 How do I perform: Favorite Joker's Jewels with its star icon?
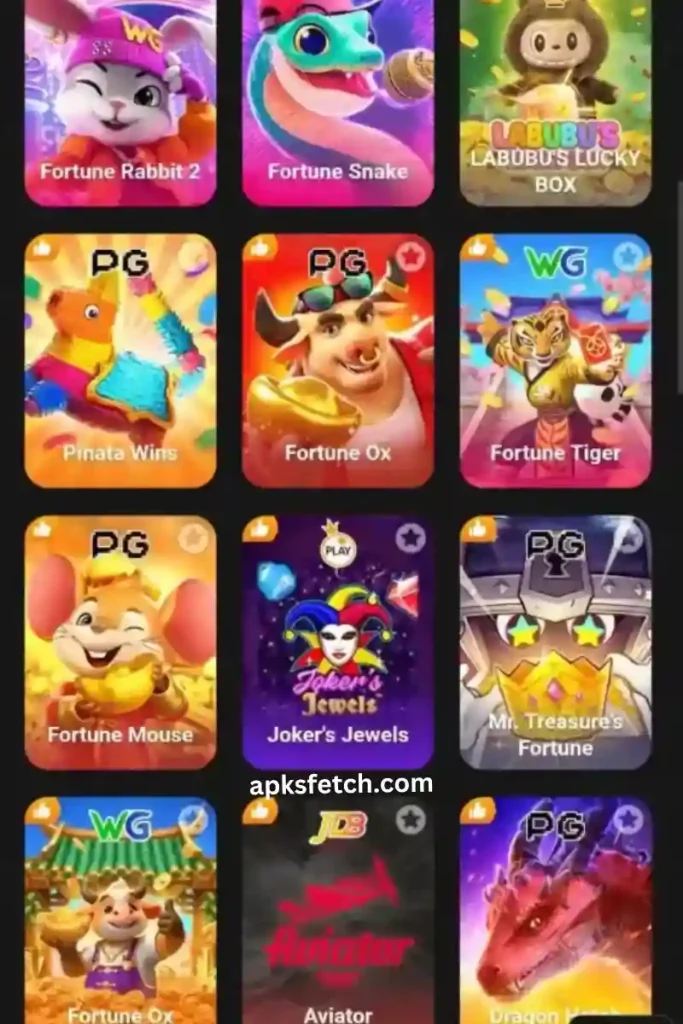point(410,538)
